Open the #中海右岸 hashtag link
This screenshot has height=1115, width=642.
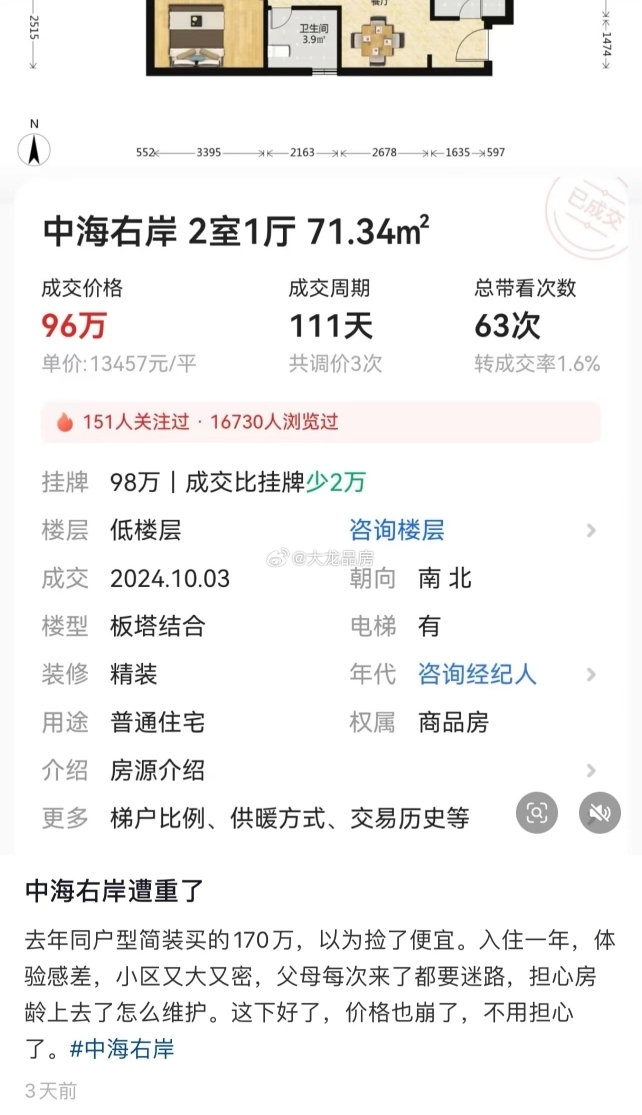pos(122,1049)
